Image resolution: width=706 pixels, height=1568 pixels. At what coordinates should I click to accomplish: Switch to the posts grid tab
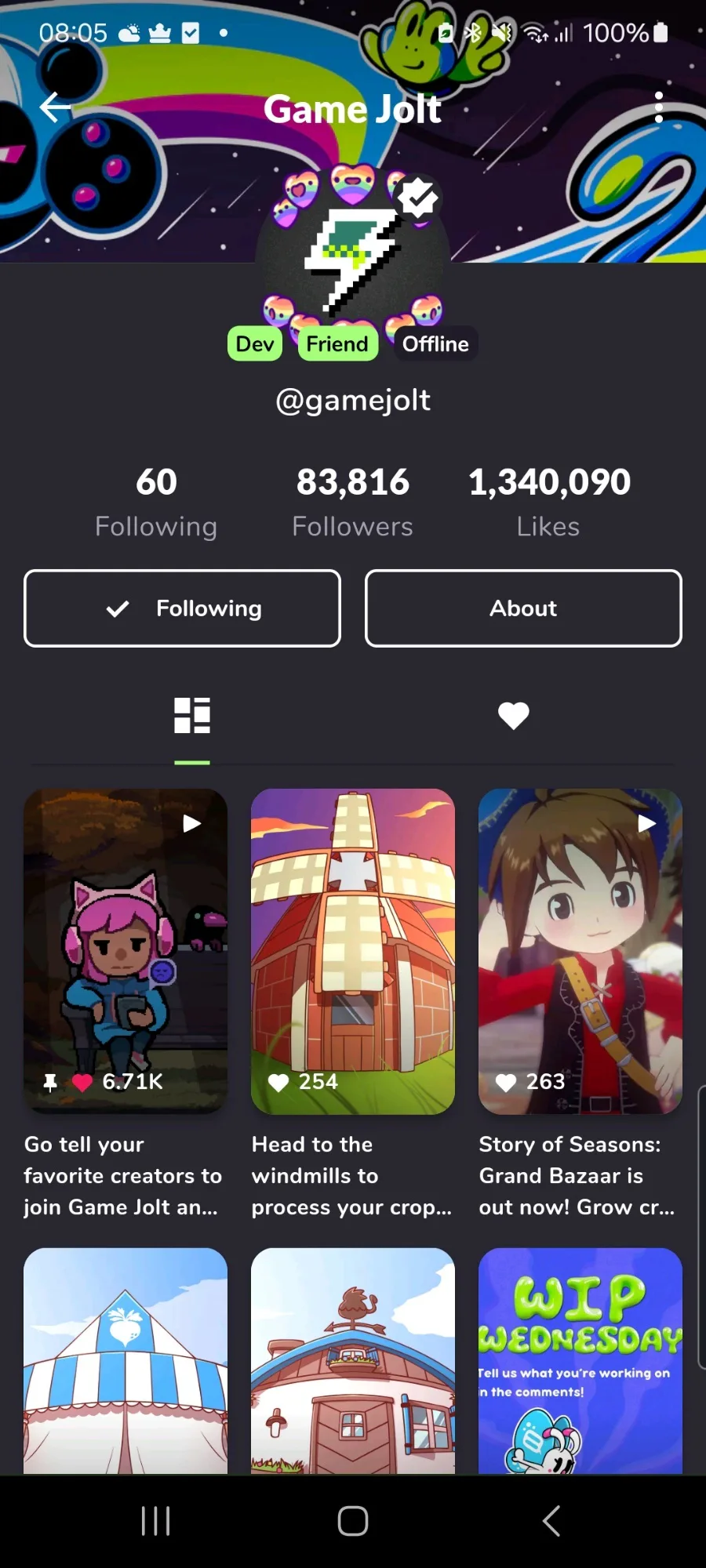point(192,715)
